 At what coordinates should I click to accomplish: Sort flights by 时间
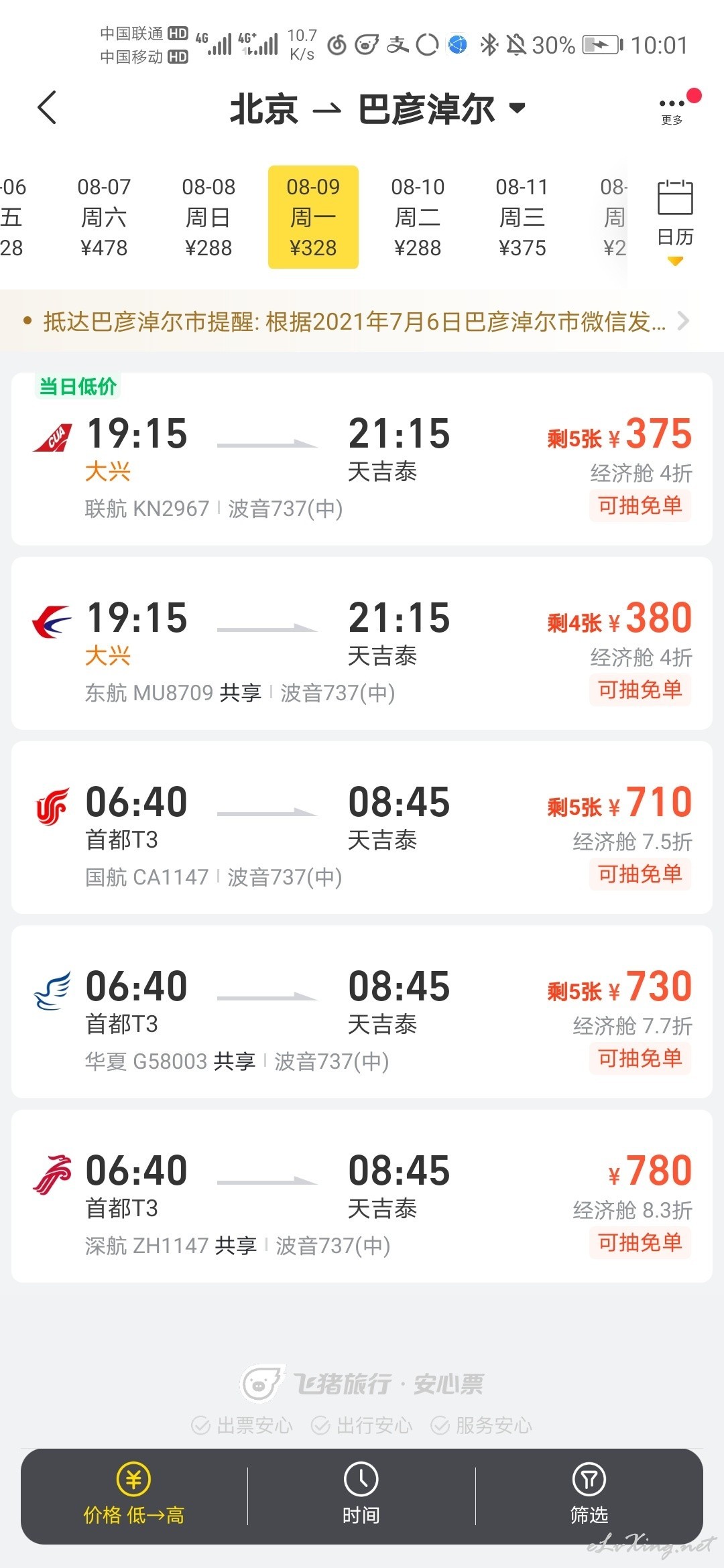click(361, 1496)
